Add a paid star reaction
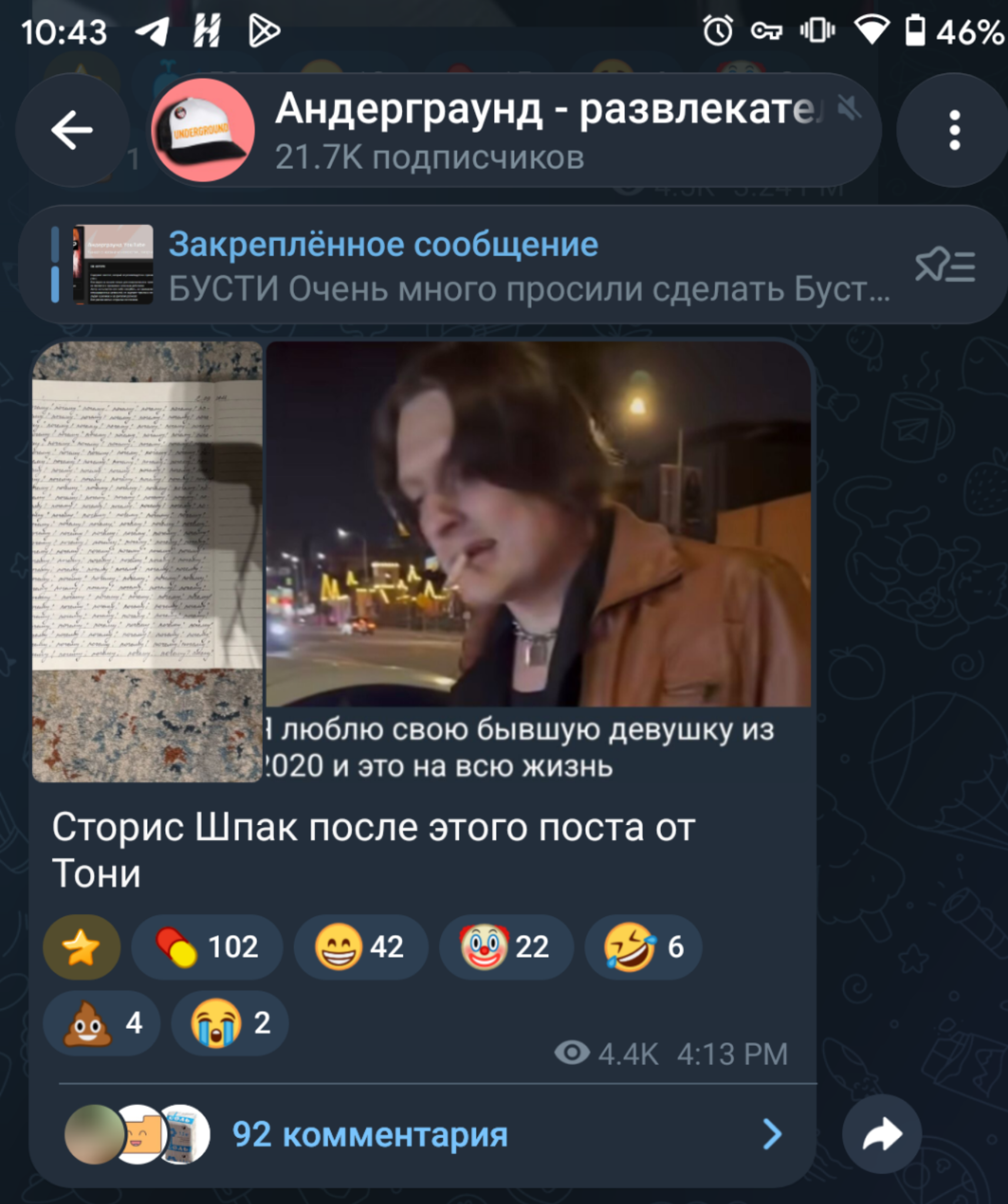1008x1204 pixels. click(82, 947)
